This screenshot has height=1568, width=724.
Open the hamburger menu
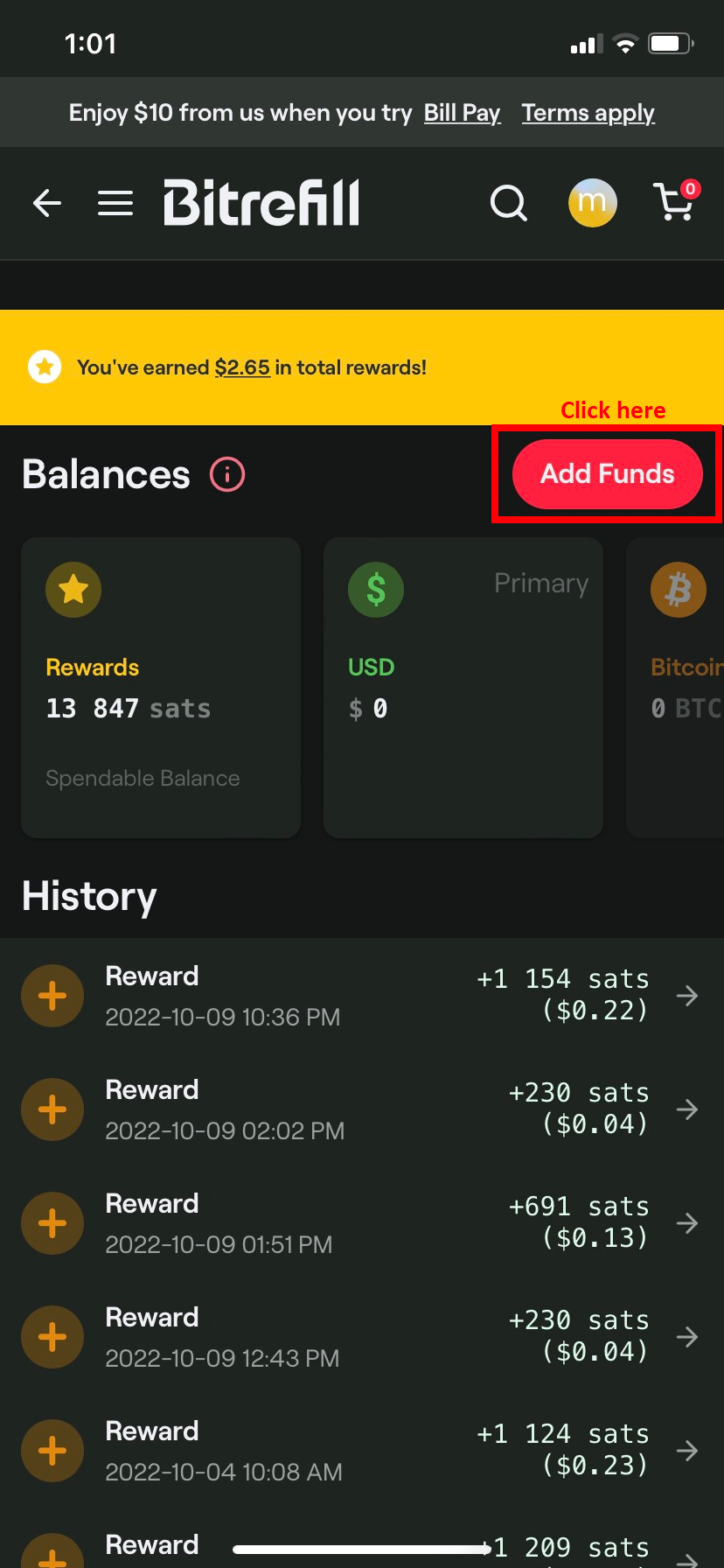pos(115,204)
